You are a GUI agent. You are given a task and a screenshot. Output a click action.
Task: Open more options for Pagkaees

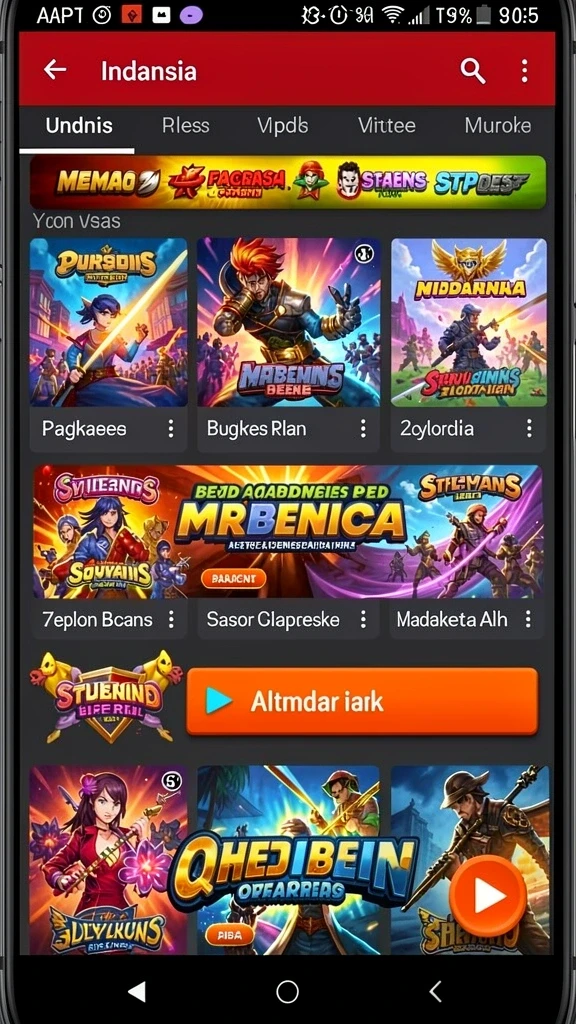171,428
